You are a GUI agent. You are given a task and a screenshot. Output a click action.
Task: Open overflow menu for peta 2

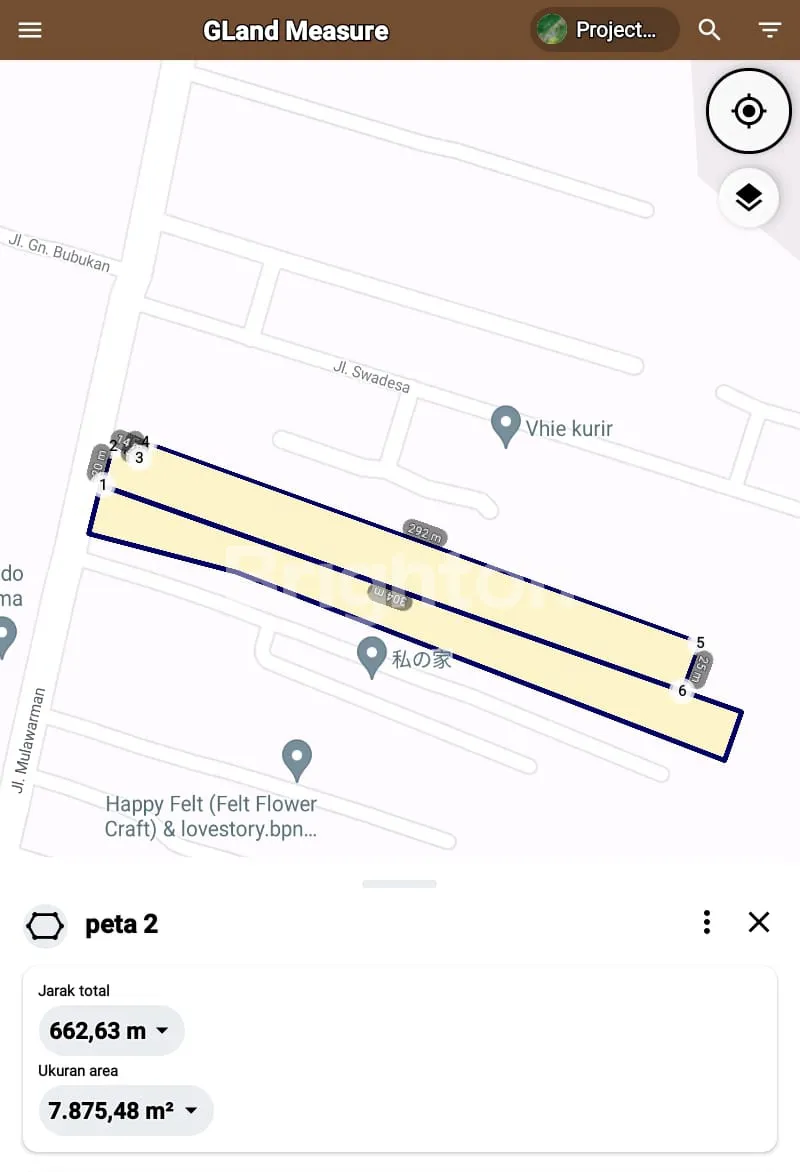tap(706, 922)
